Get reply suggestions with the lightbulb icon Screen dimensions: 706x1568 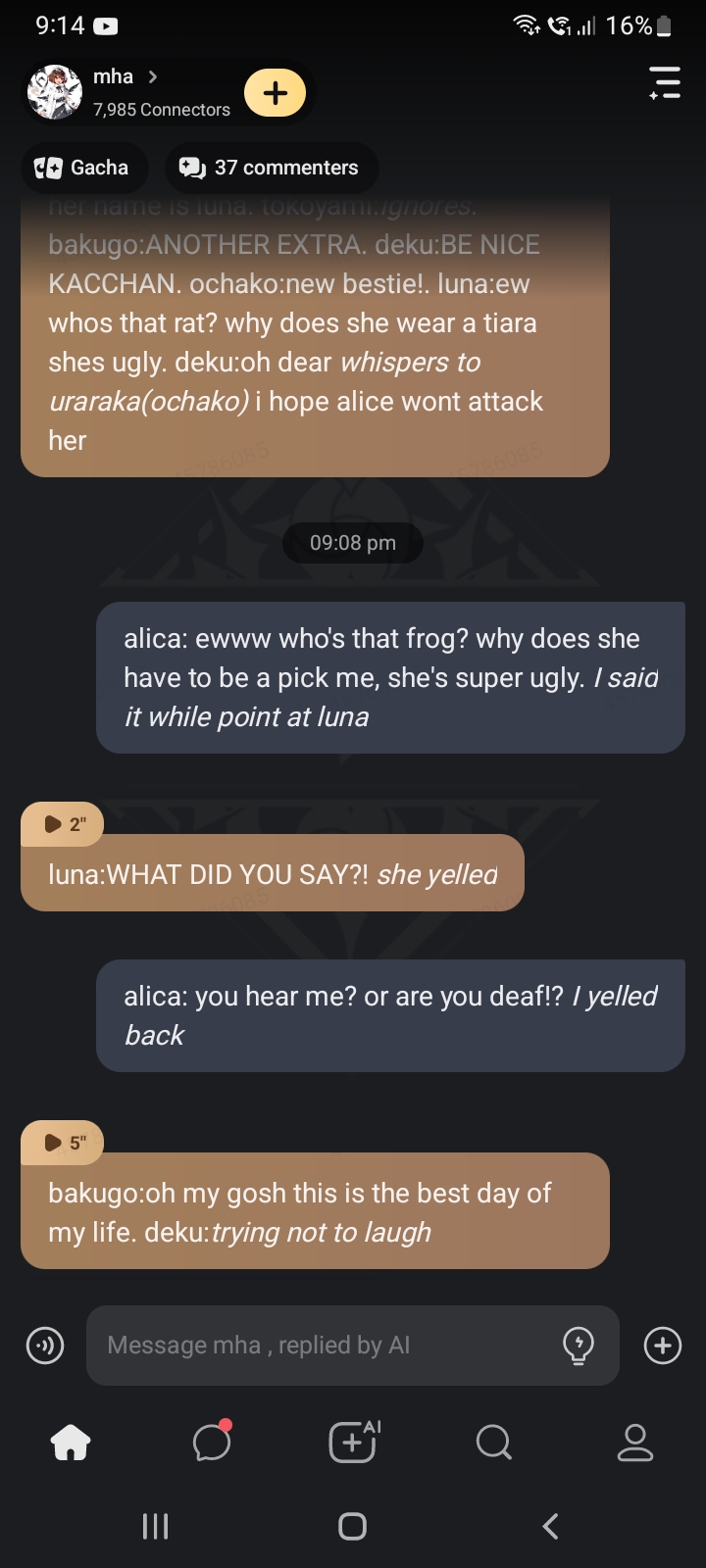(x=579, y=1346)
